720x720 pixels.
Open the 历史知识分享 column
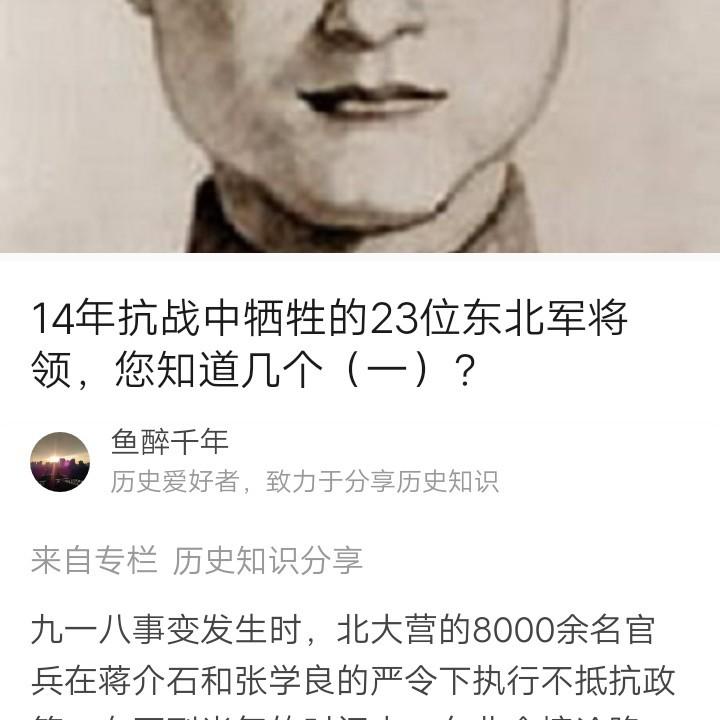[x=267, y=560]
